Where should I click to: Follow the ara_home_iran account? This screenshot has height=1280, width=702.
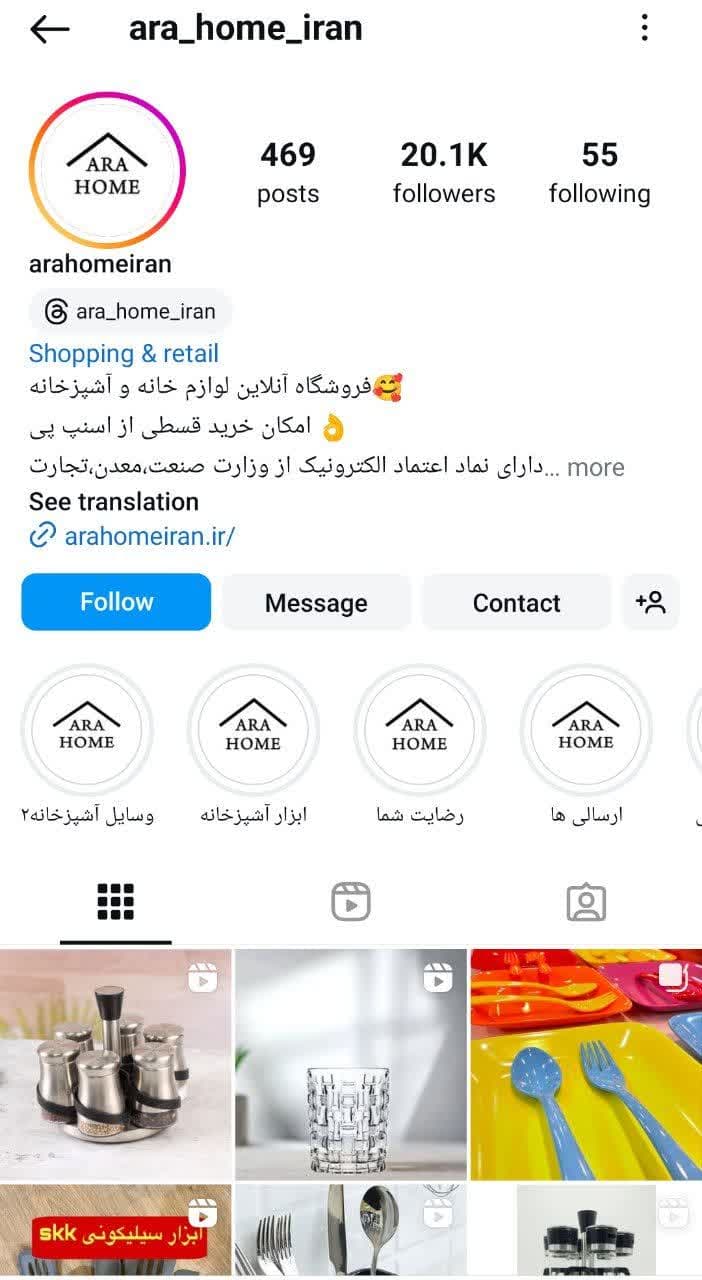coord(116,602)
